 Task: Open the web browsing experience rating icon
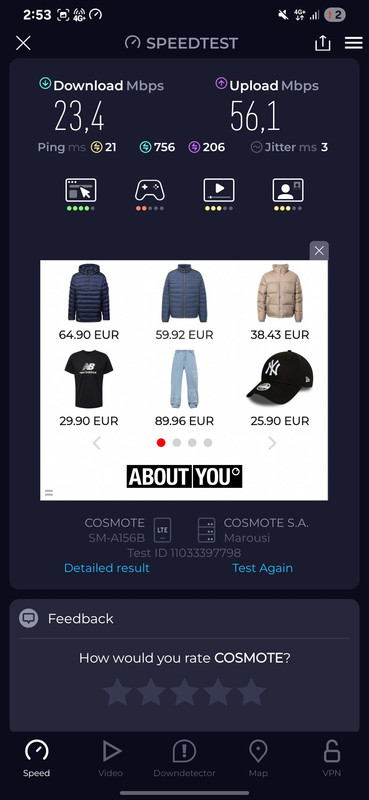click(x=81, y=194)
